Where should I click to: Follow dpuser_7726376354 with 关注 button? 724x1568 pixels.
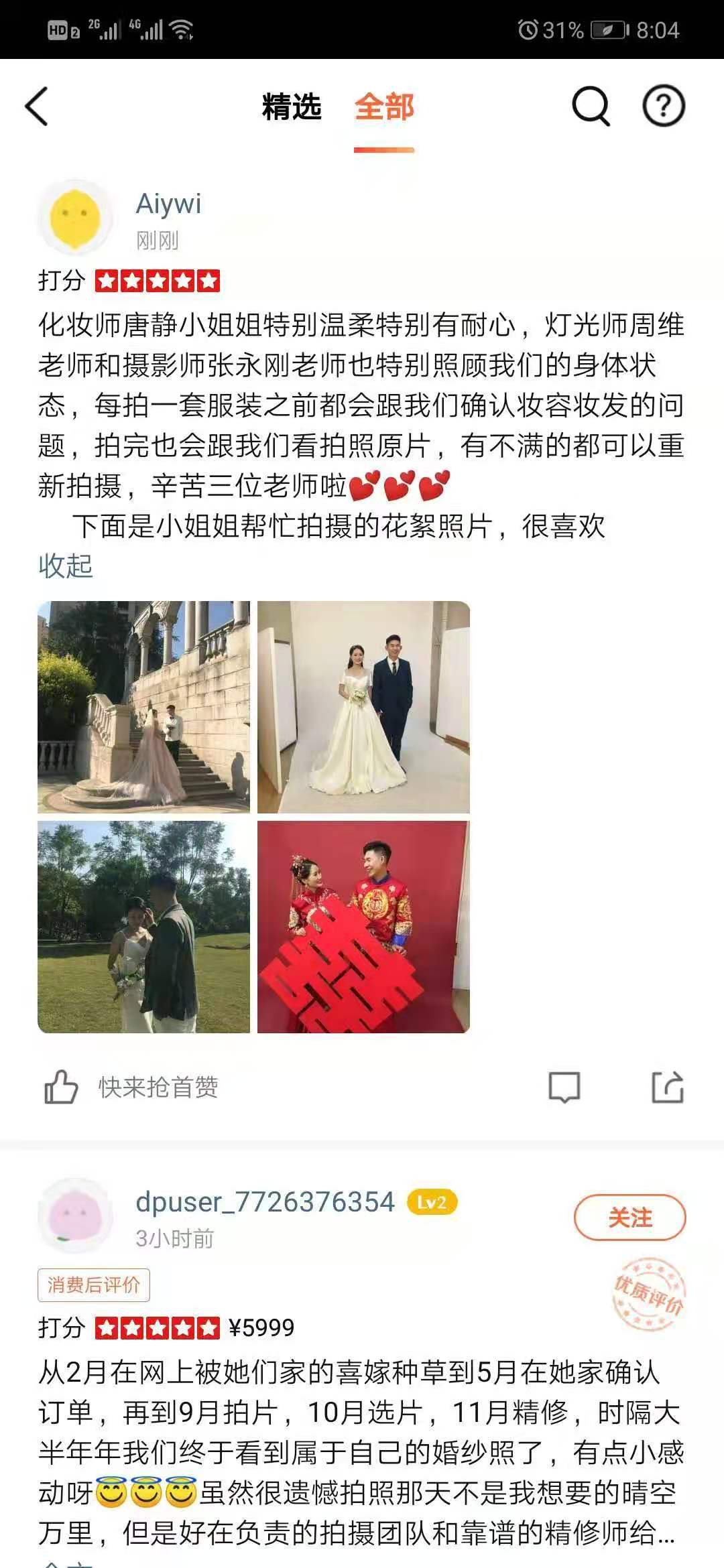629,1217
